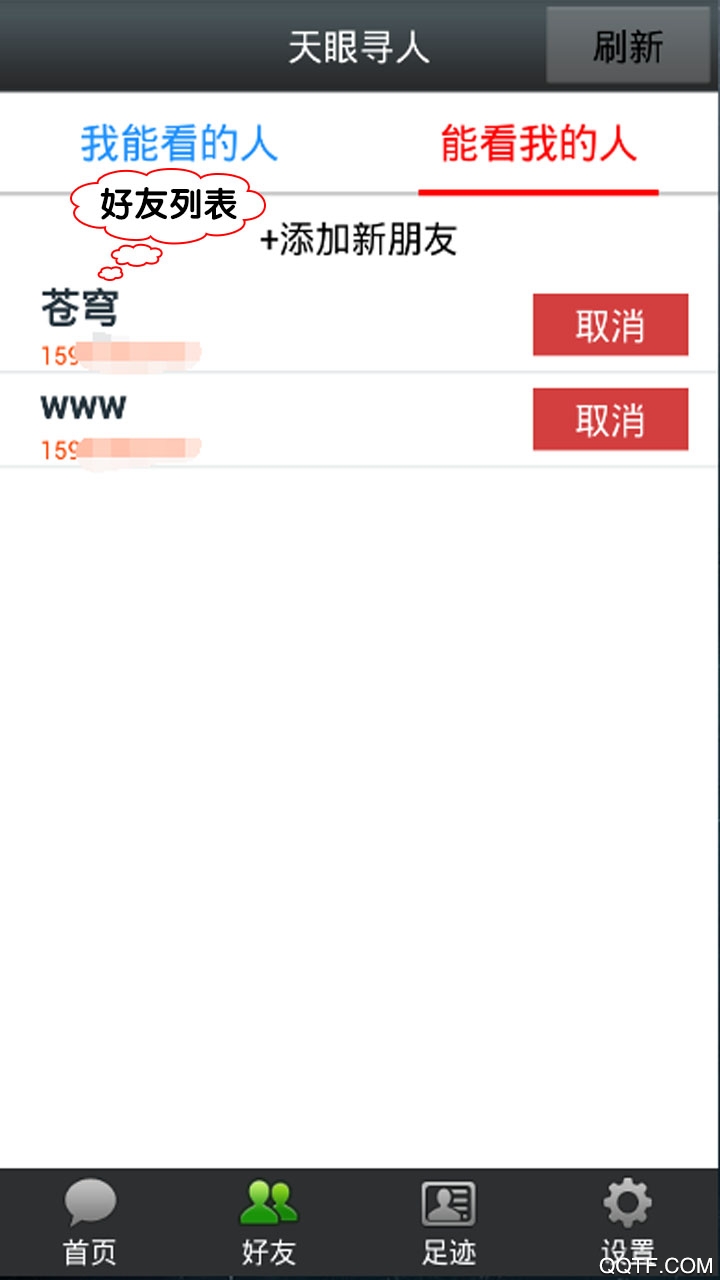Screen dimensions: 720x1280
Task: Switch to the 我能看的人 tab
Action: 179,144
